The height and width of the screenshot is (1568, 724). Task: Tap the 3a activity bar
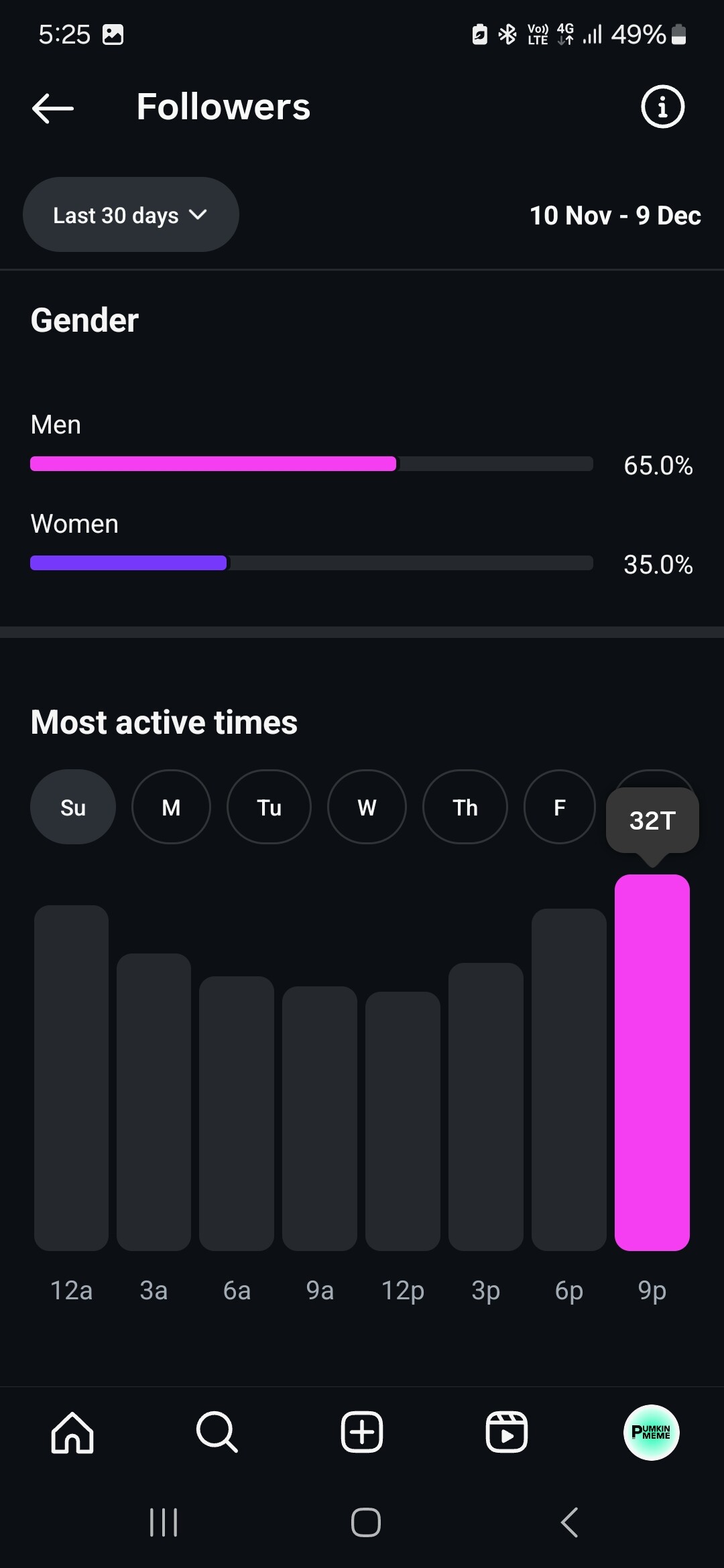(154, 1102)
